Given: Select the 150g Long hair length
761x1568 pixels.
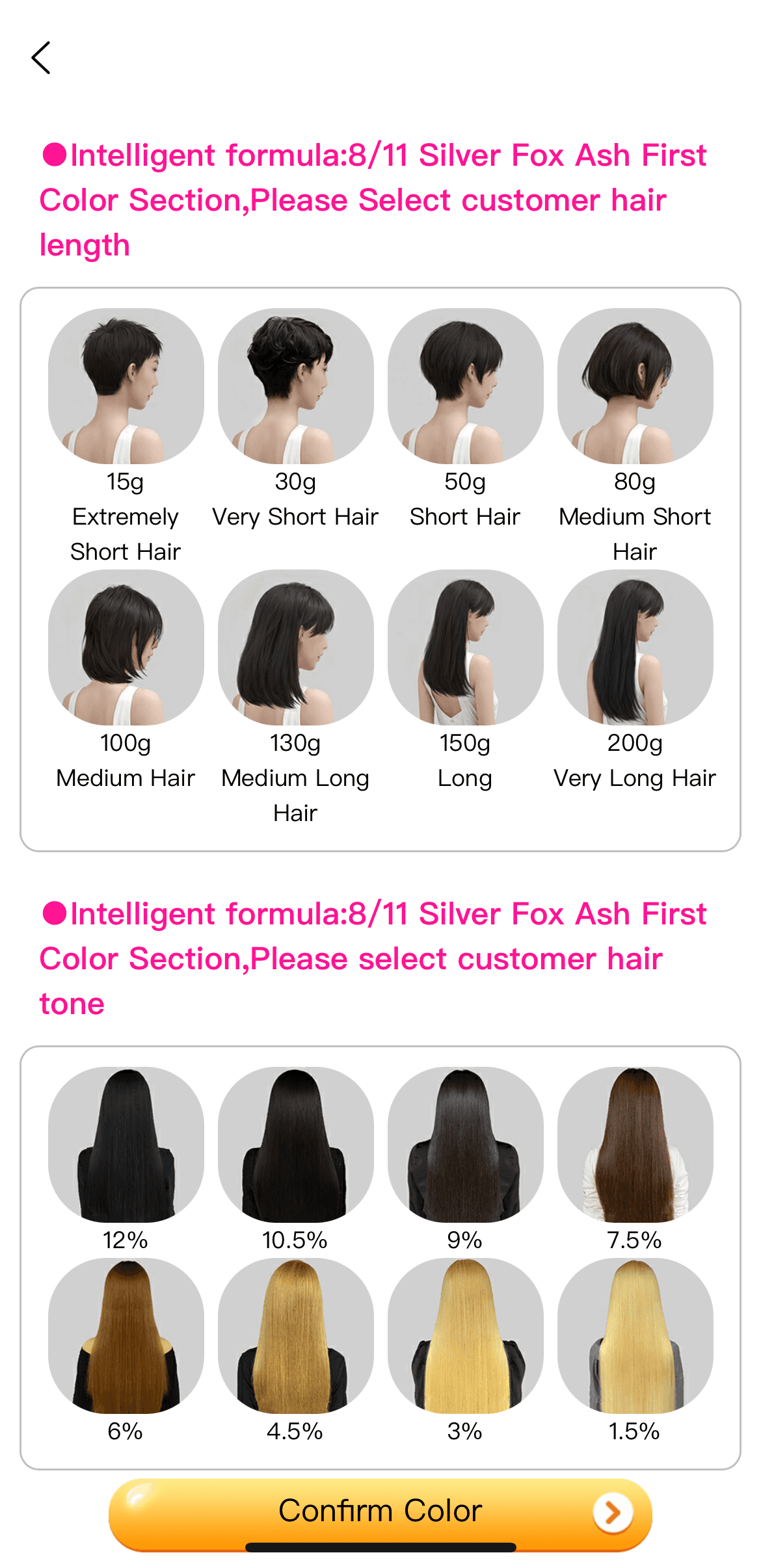Looking at the screenshot, I should pos(466,647).
